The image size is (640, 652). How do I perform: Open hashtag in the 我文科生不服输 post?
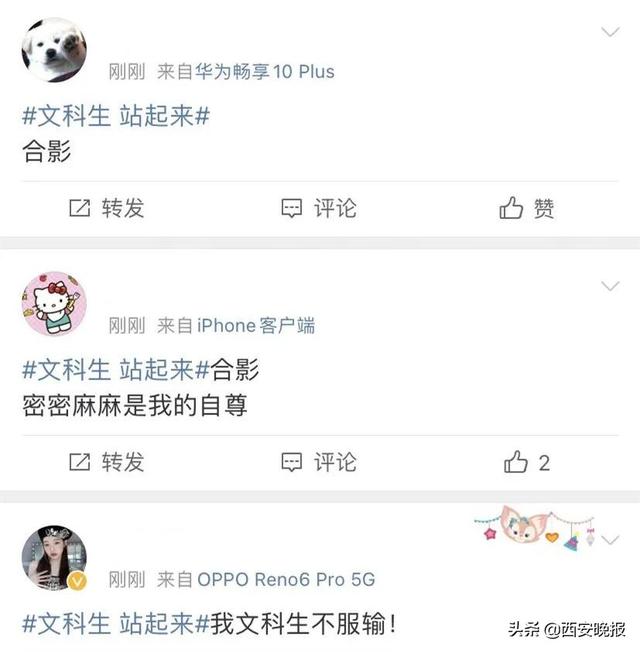(115, 624)
